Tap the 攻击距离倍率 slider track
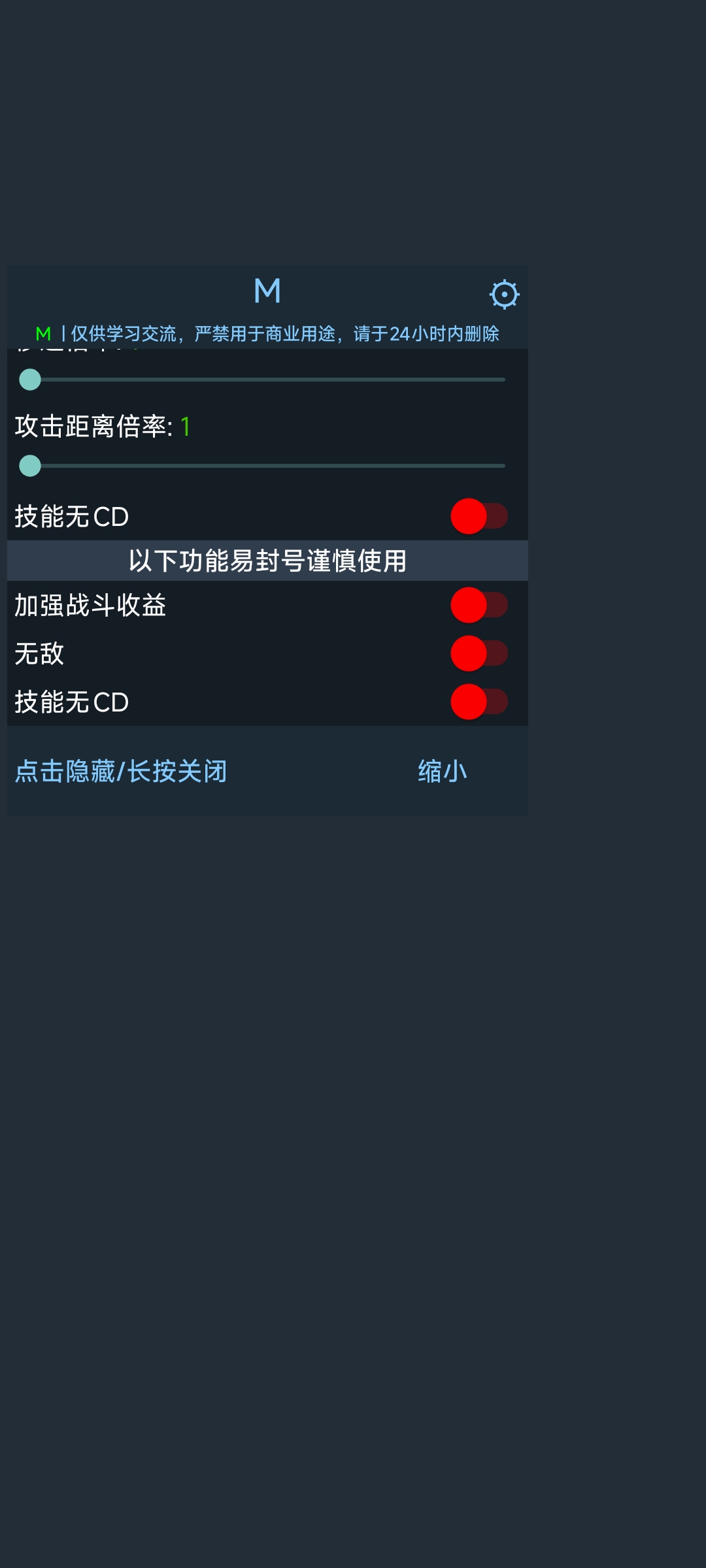The height and width of the screenshot is (1568, 706). point(268,466)
